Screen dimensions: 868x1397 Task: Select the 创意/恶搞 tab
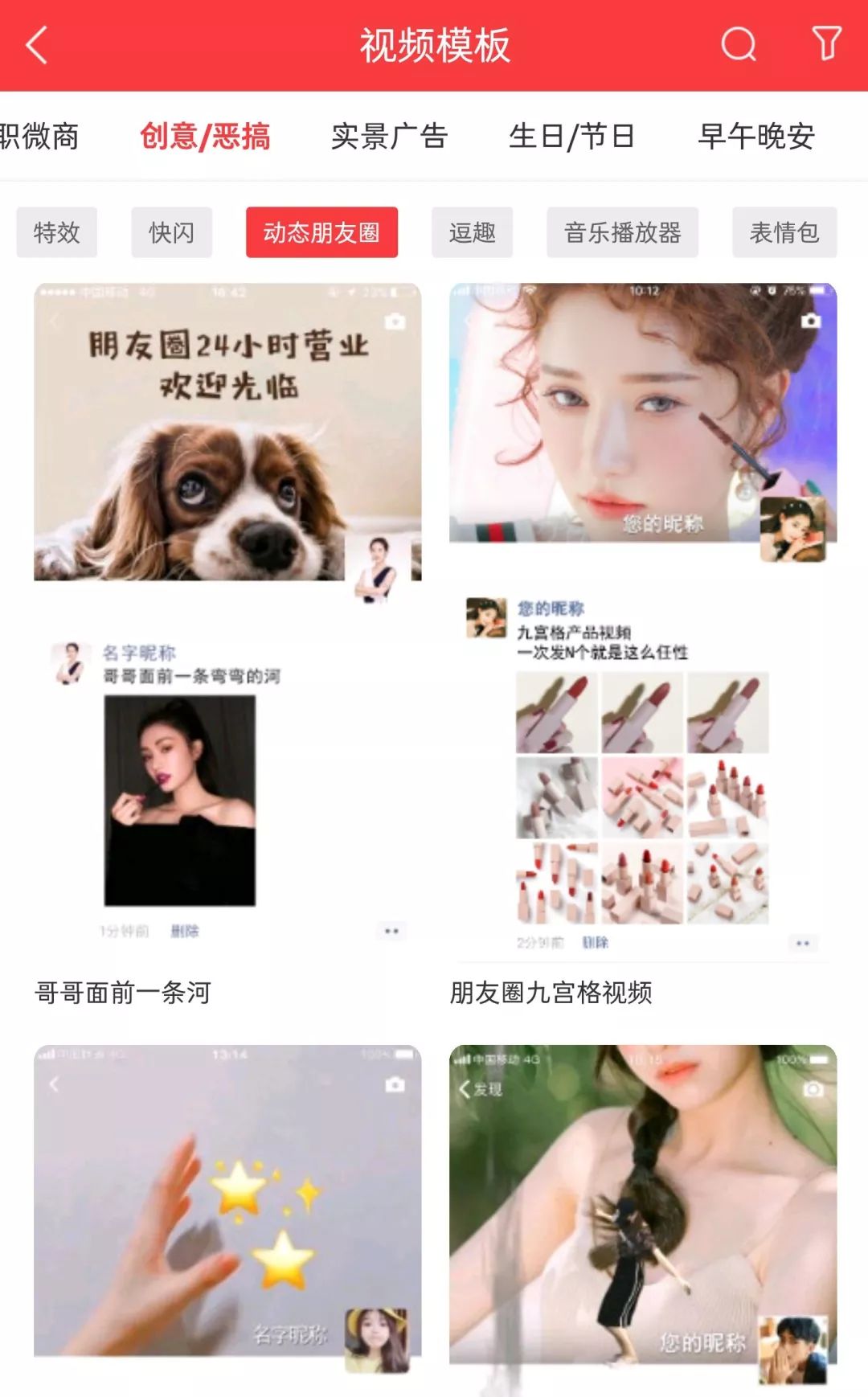point(205,136)
